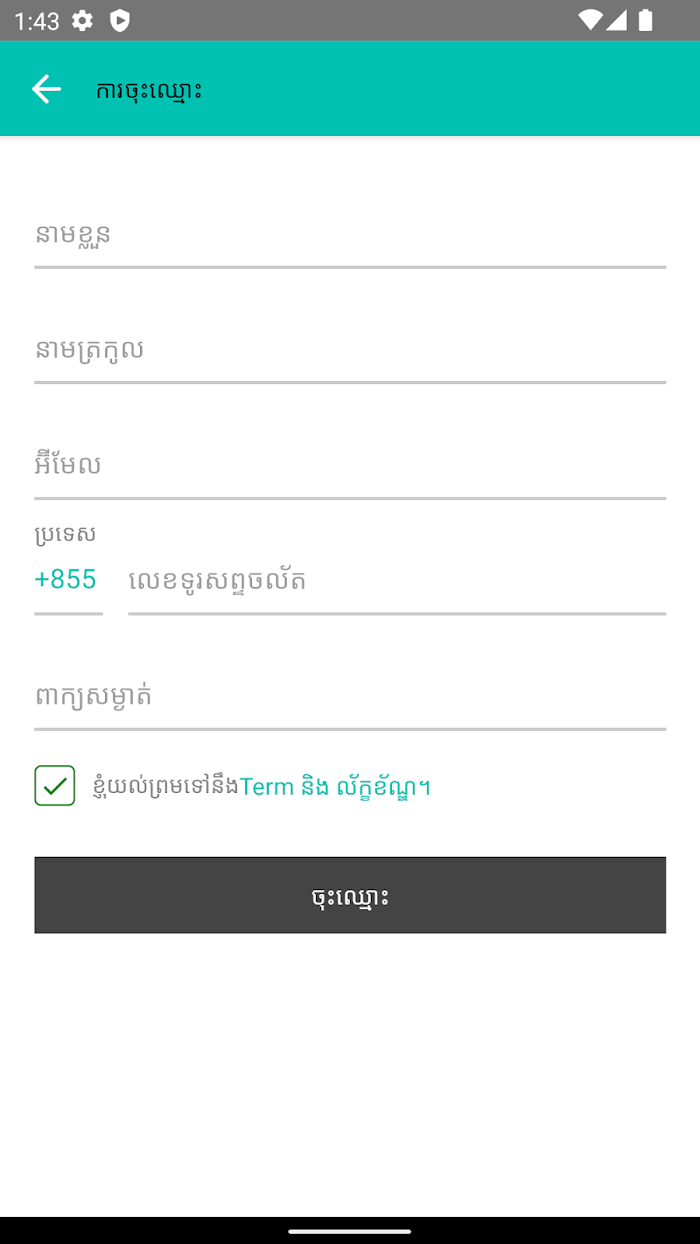Open the Term និង លក្ខខ័ណ្ឌ link
The height and width of the screenshot is (1244, 700).
click(335, 787)
